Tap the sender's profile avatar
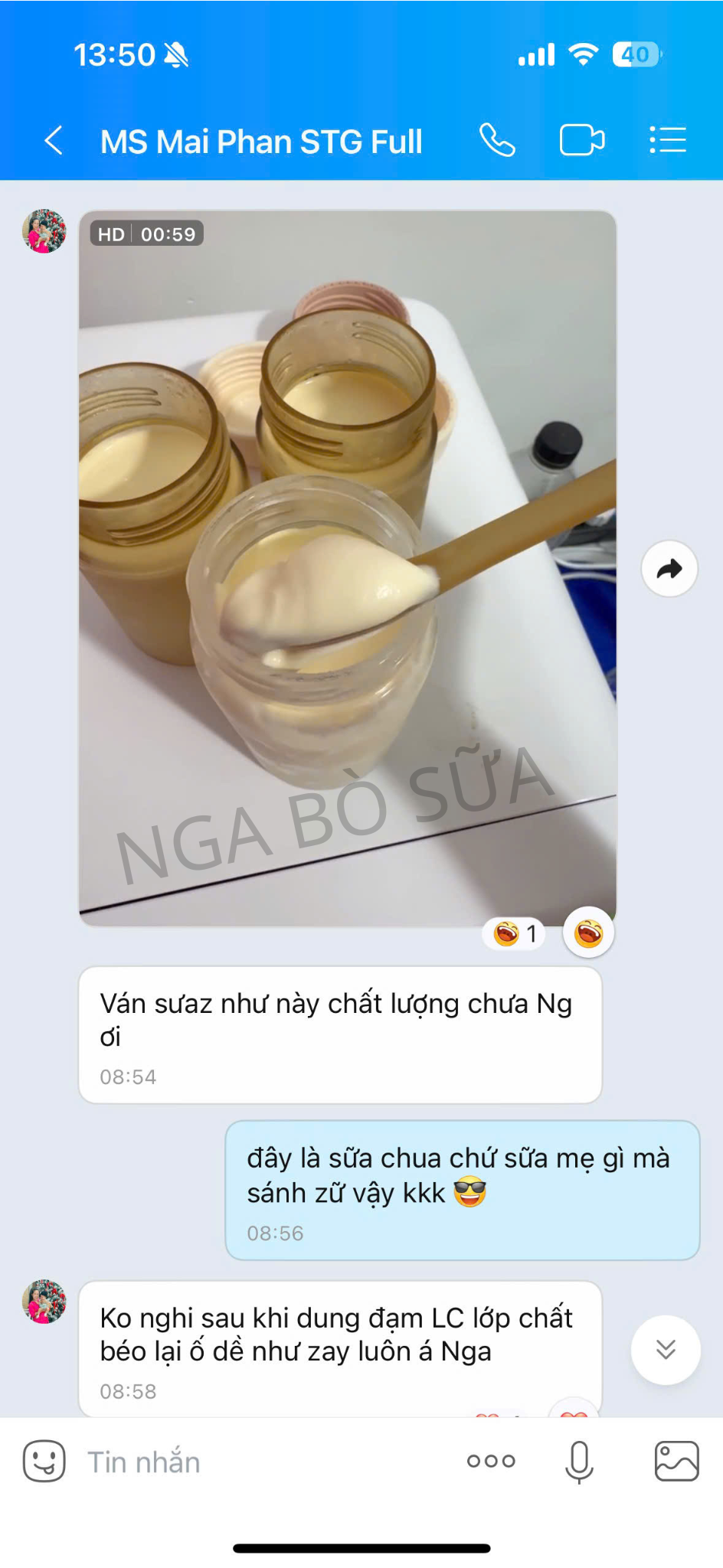This screenshot has width=723, height=1568. (43, 230)
